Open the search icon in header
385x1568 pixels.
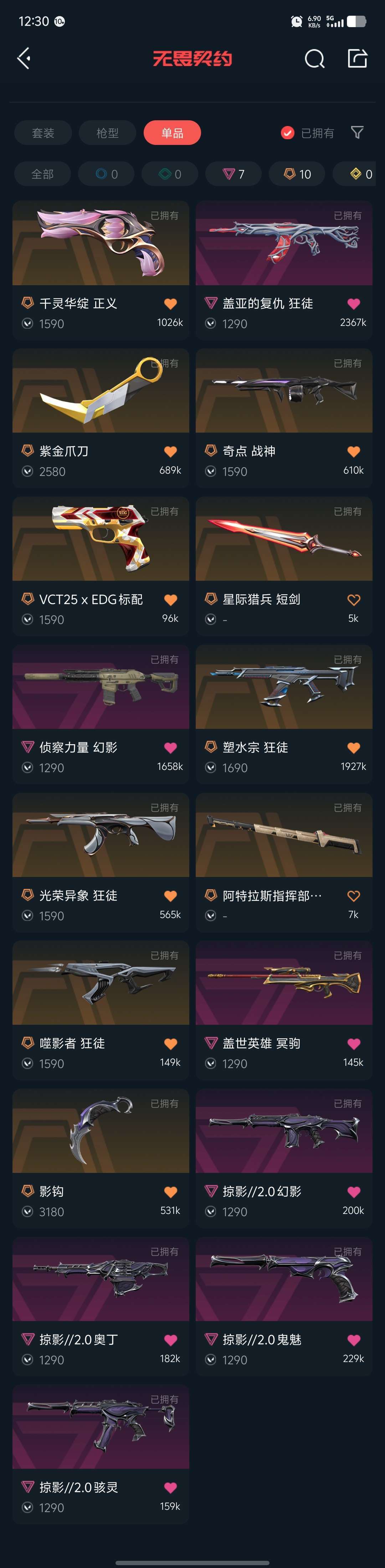click(x=314, y=59)
